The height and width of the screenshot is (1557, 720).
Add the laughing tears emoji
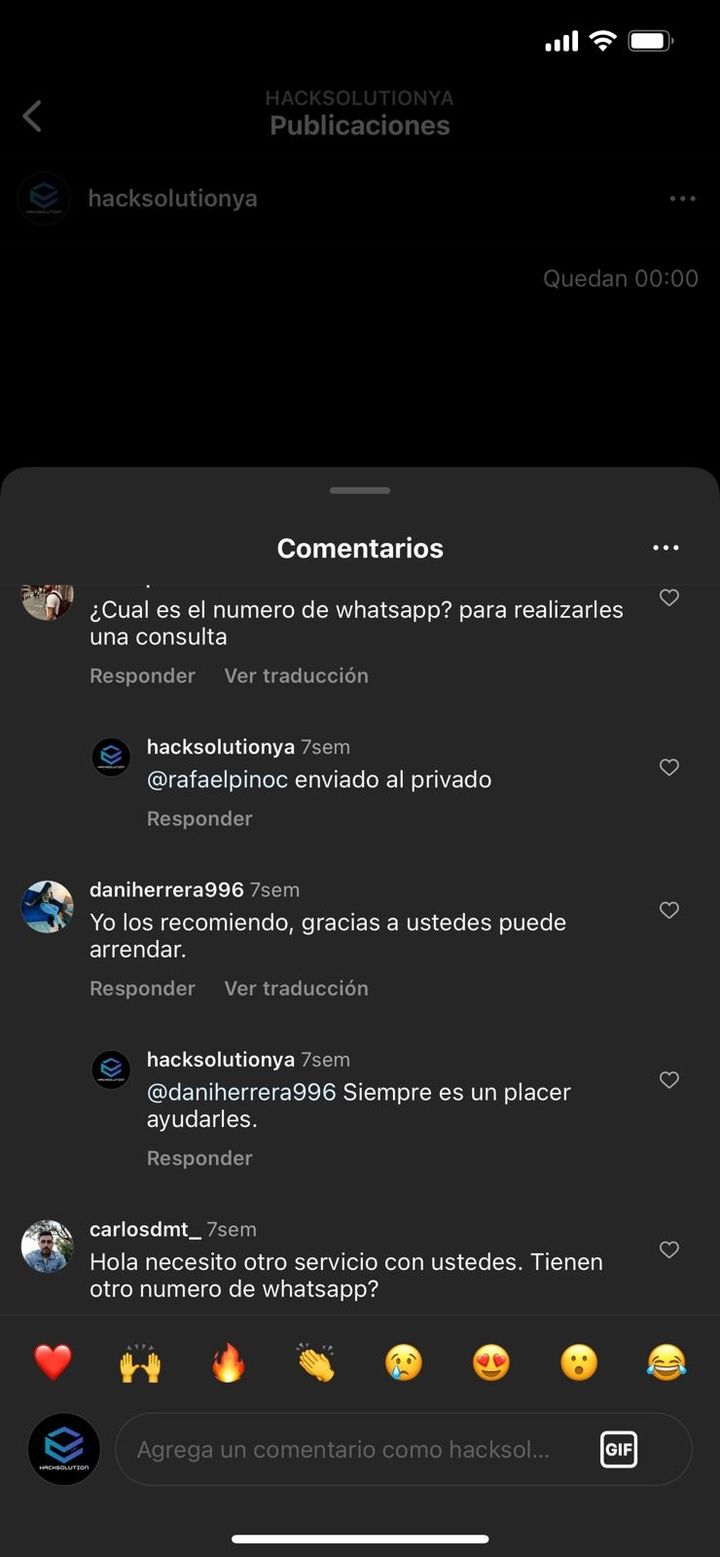point(666,1362)
